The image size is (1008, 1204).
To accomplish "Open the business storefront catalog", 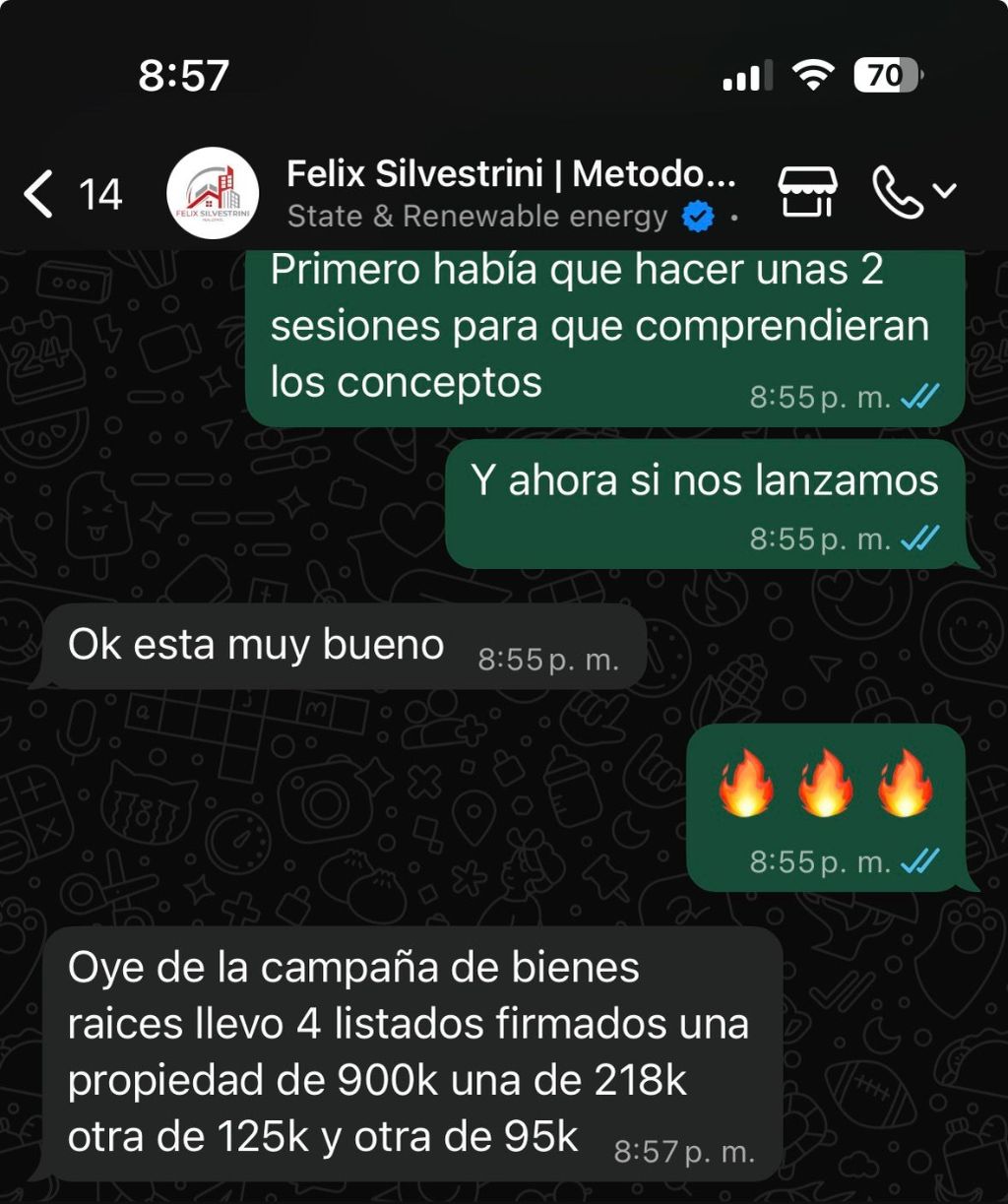I will tap(807, 190).
